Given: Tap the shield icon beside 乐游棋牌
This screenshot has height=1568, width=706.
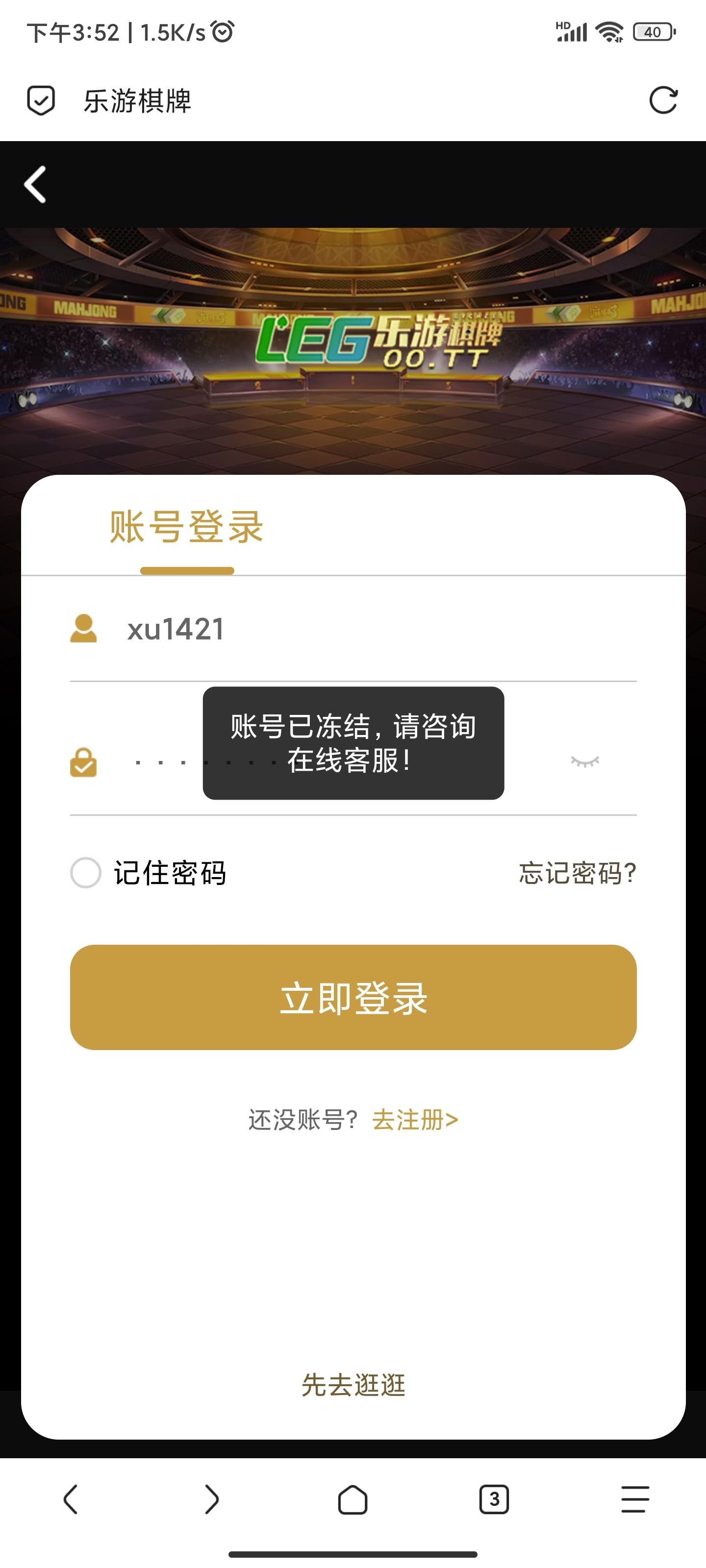Looking at the screenshot, I should 41,100.
